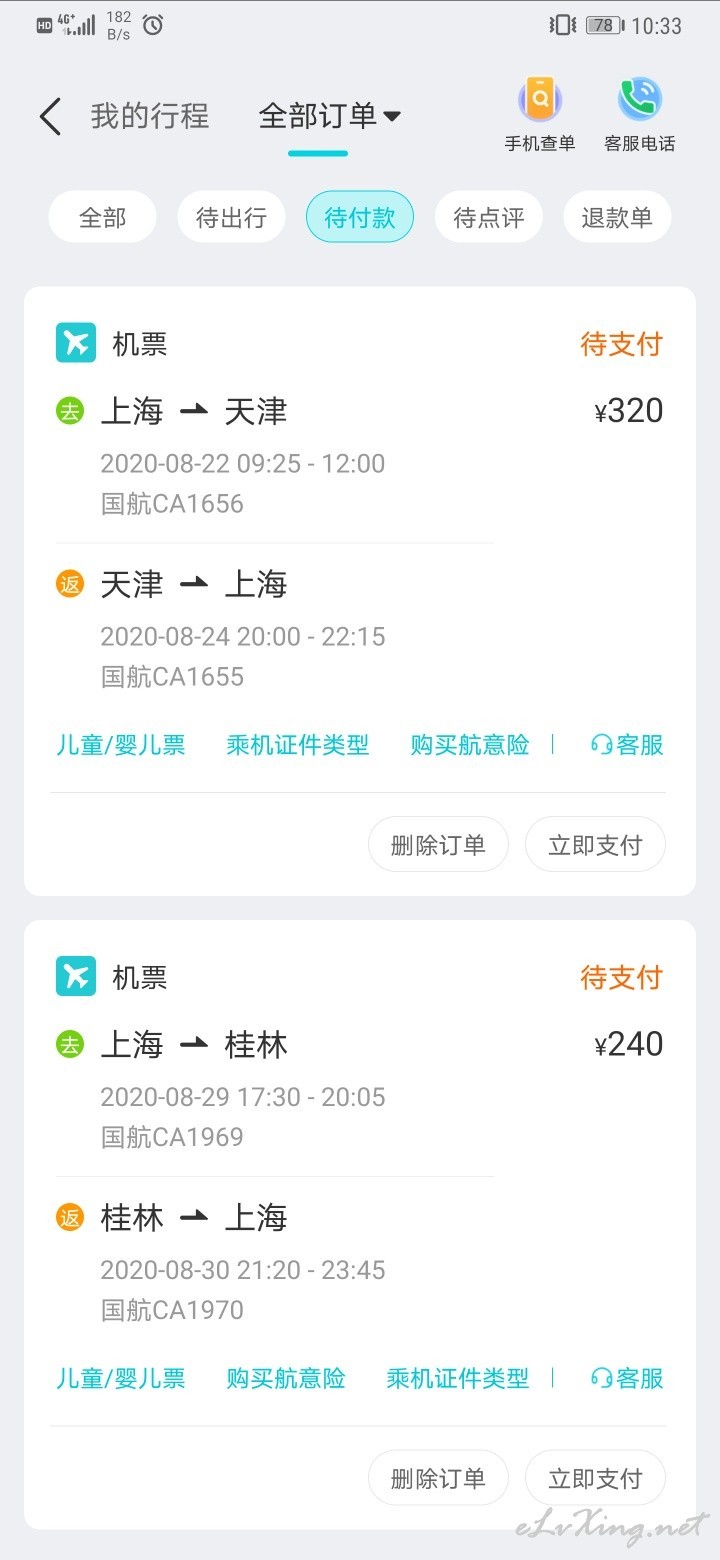
Task: Open 手机查单 order lookup
Action: pos(540,115)
